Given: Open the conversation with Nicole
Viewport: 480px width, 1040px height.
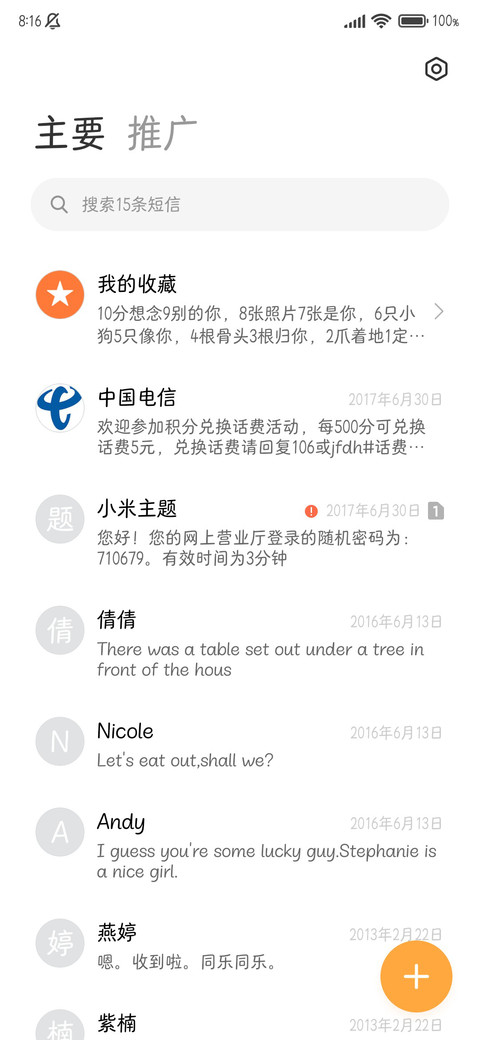Looking at the screenshot, I should coord(240,744).
